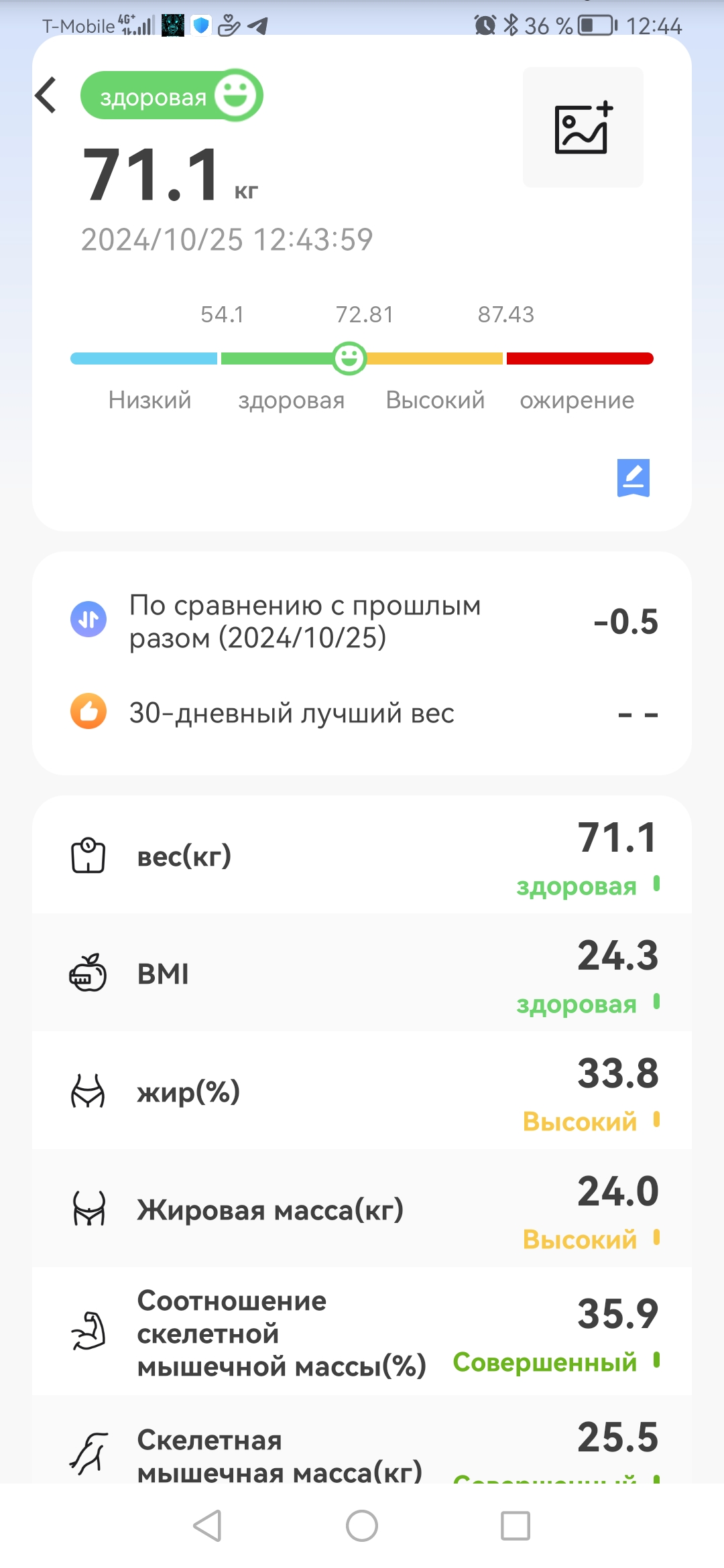This screenshot has width=724, height=1568.
Task: View the жир(%) body fat row
Action: (x=362, y=1092)
